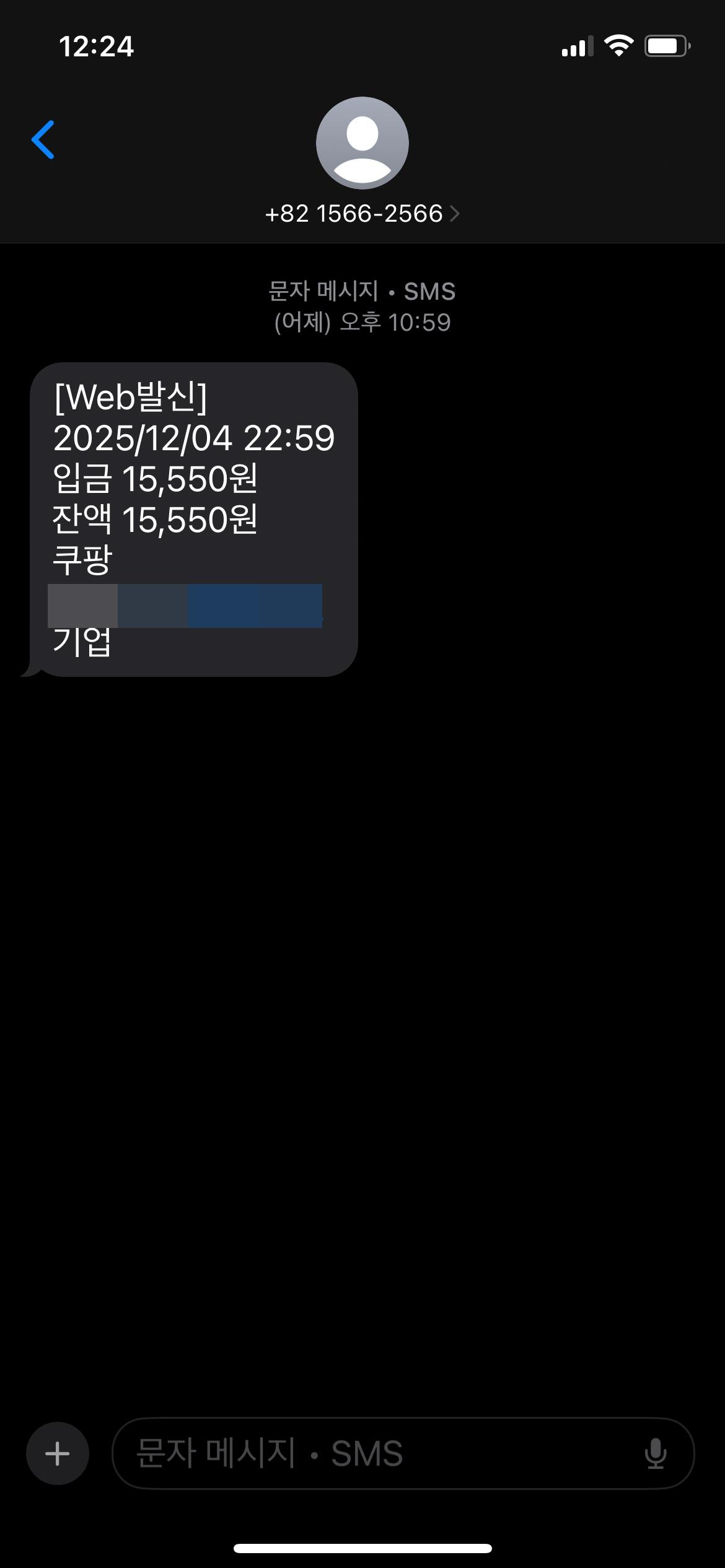Viewport: 725px width, 1568px height.
Task: Tap the 문자 메시지 SMS timestamp header
Action: coord(361,290)
